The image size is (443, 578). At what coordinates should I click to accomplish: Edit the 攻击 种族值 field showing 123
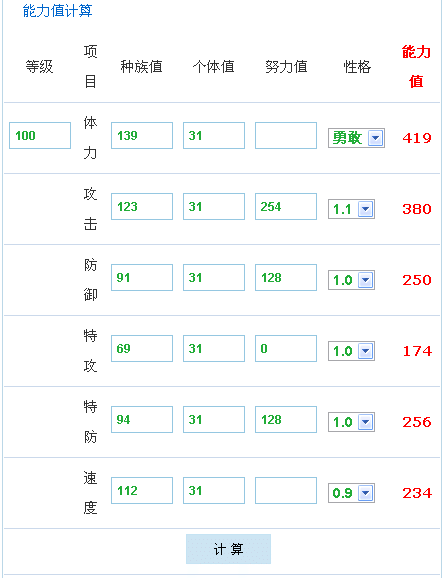pos(142,206)
